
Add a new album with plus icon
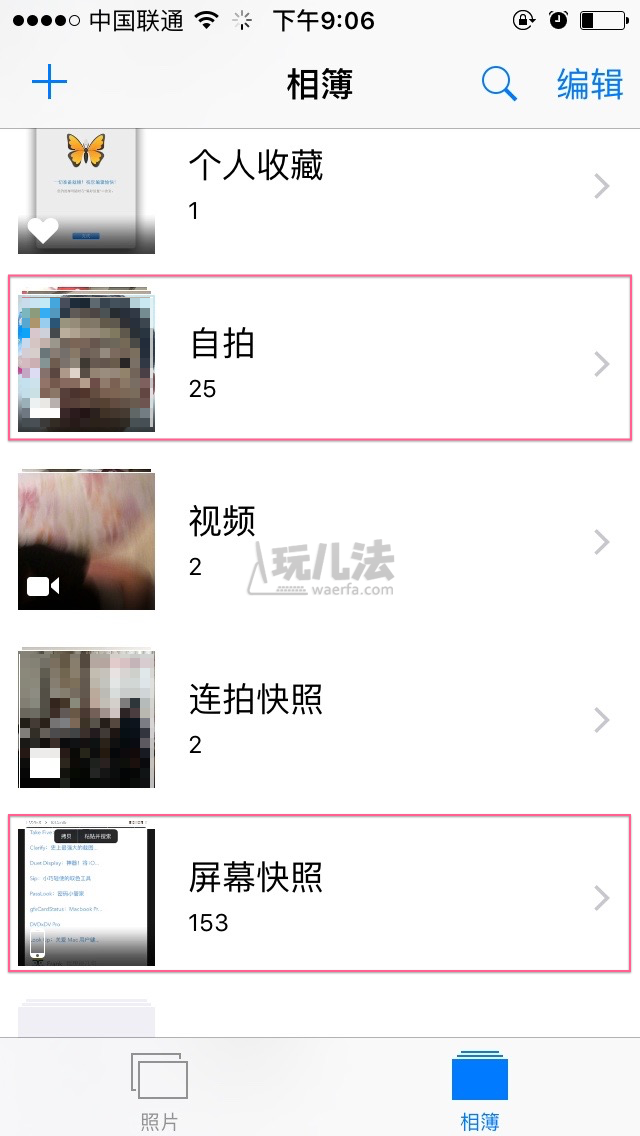click(x=49, y=83)
